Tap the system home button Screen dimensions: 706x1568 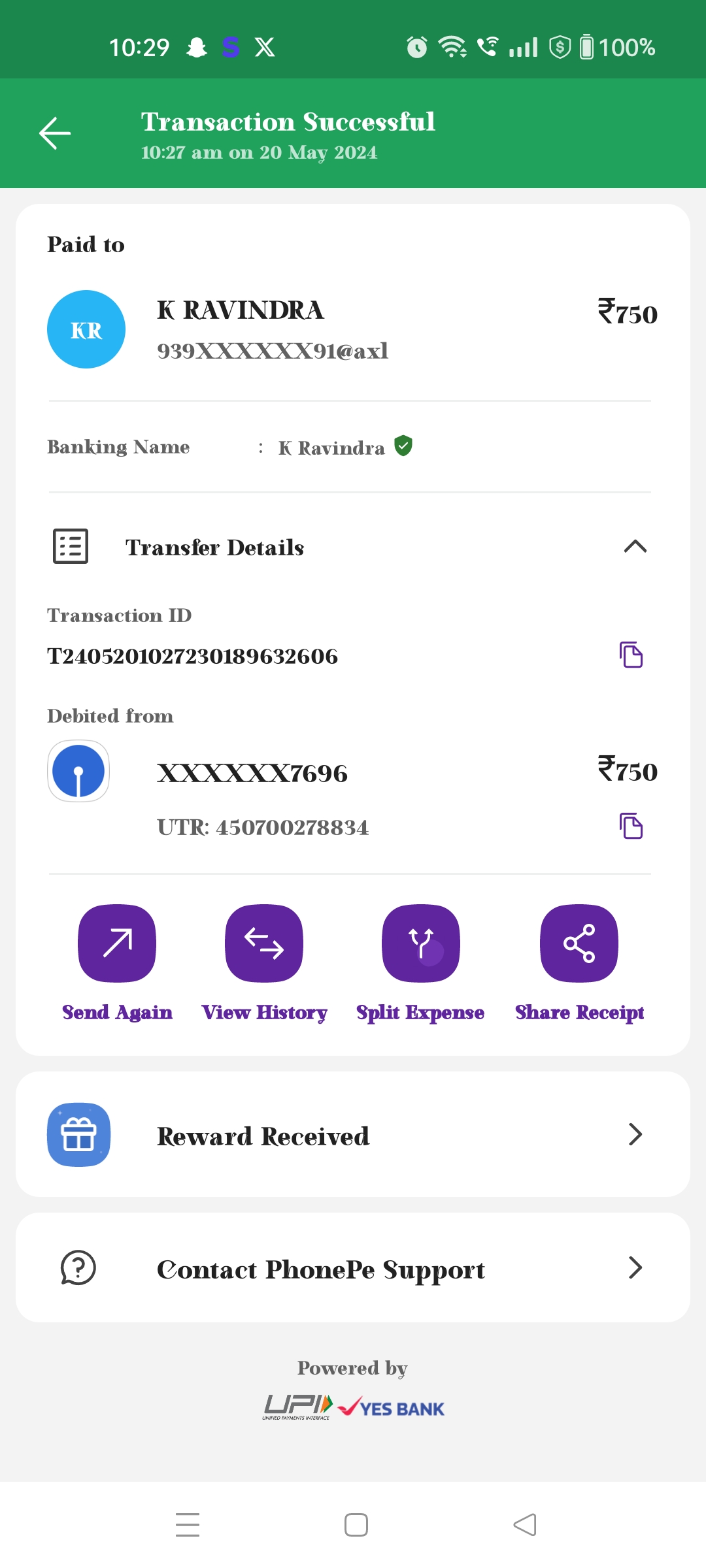pos(356,1525)
